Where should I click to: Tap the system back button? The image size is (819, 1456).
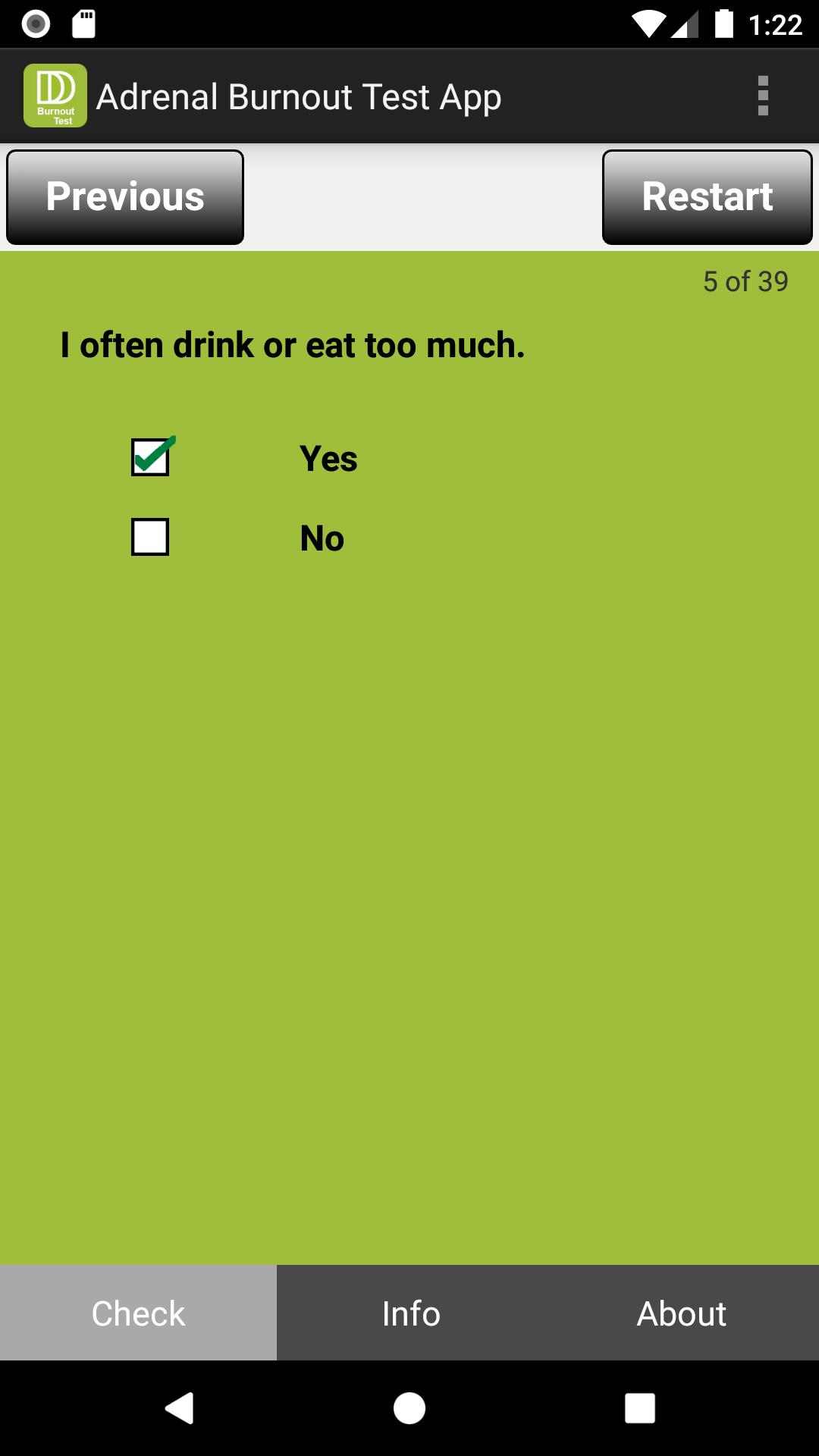[180, 1408]
